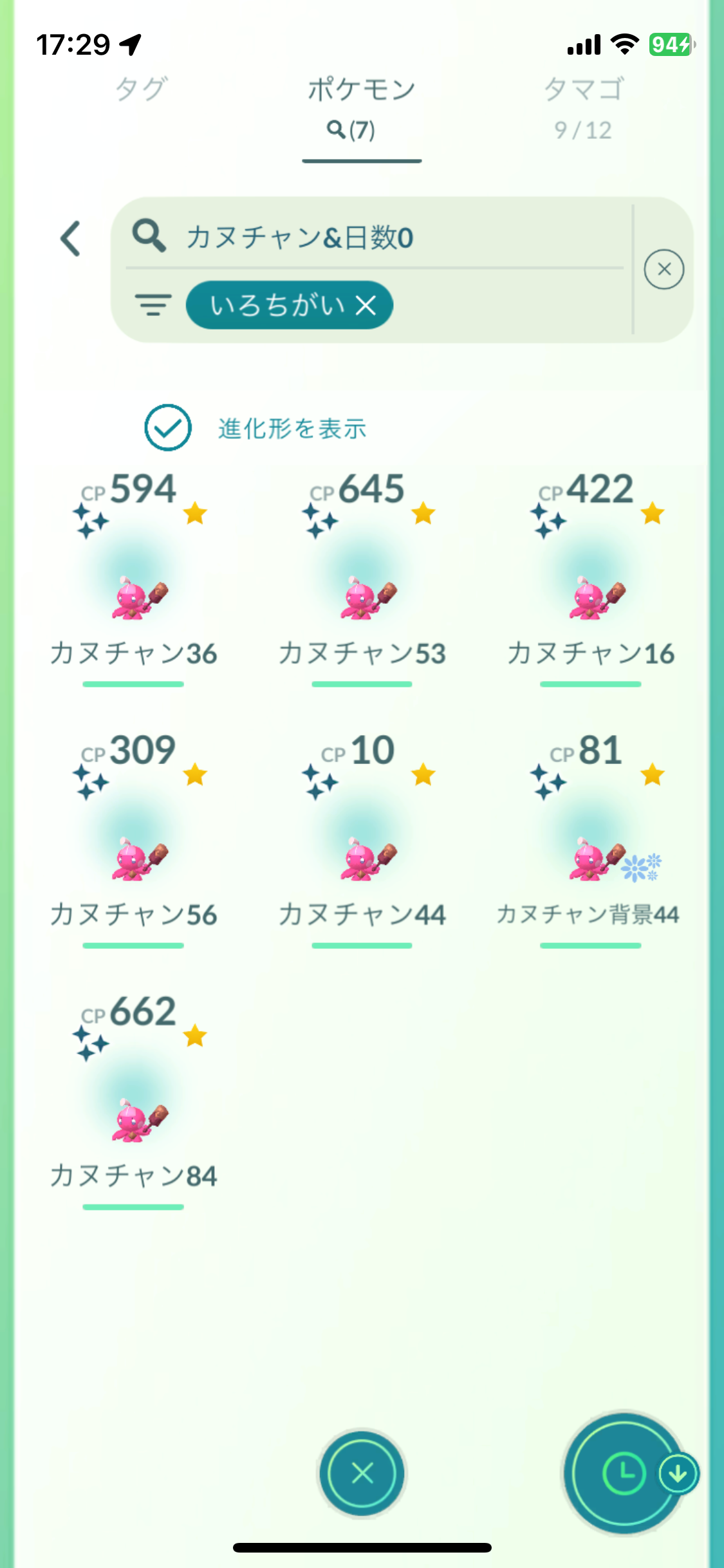The width and height of the screenshot is (724, 1568).
Task: Remove the いろちがい filter chip
Action: click(366, 305)
